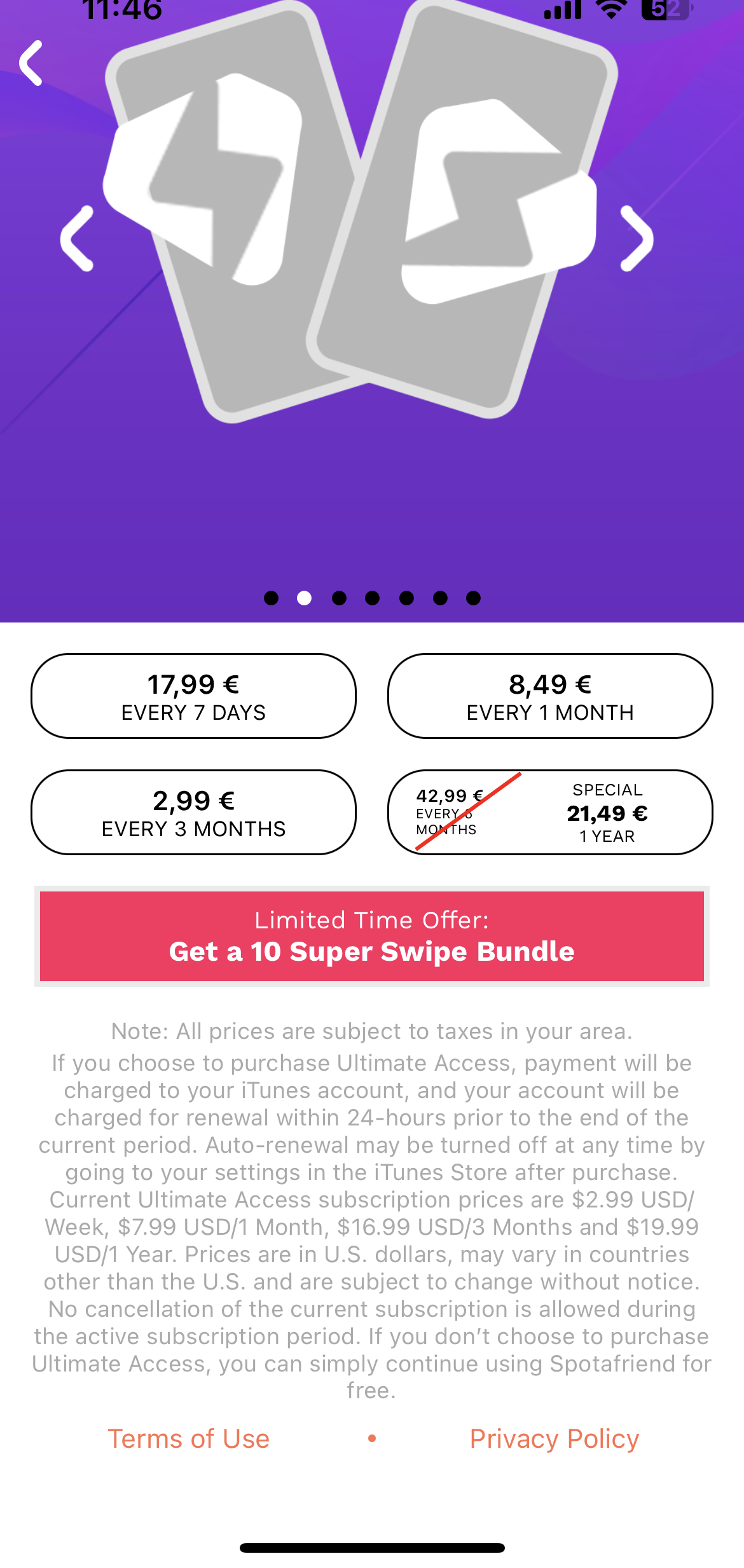Image resolution: width=744 pixels, height=1568 pixels.
Task: Show the previous carousel slide
Action: pos(77,238)
